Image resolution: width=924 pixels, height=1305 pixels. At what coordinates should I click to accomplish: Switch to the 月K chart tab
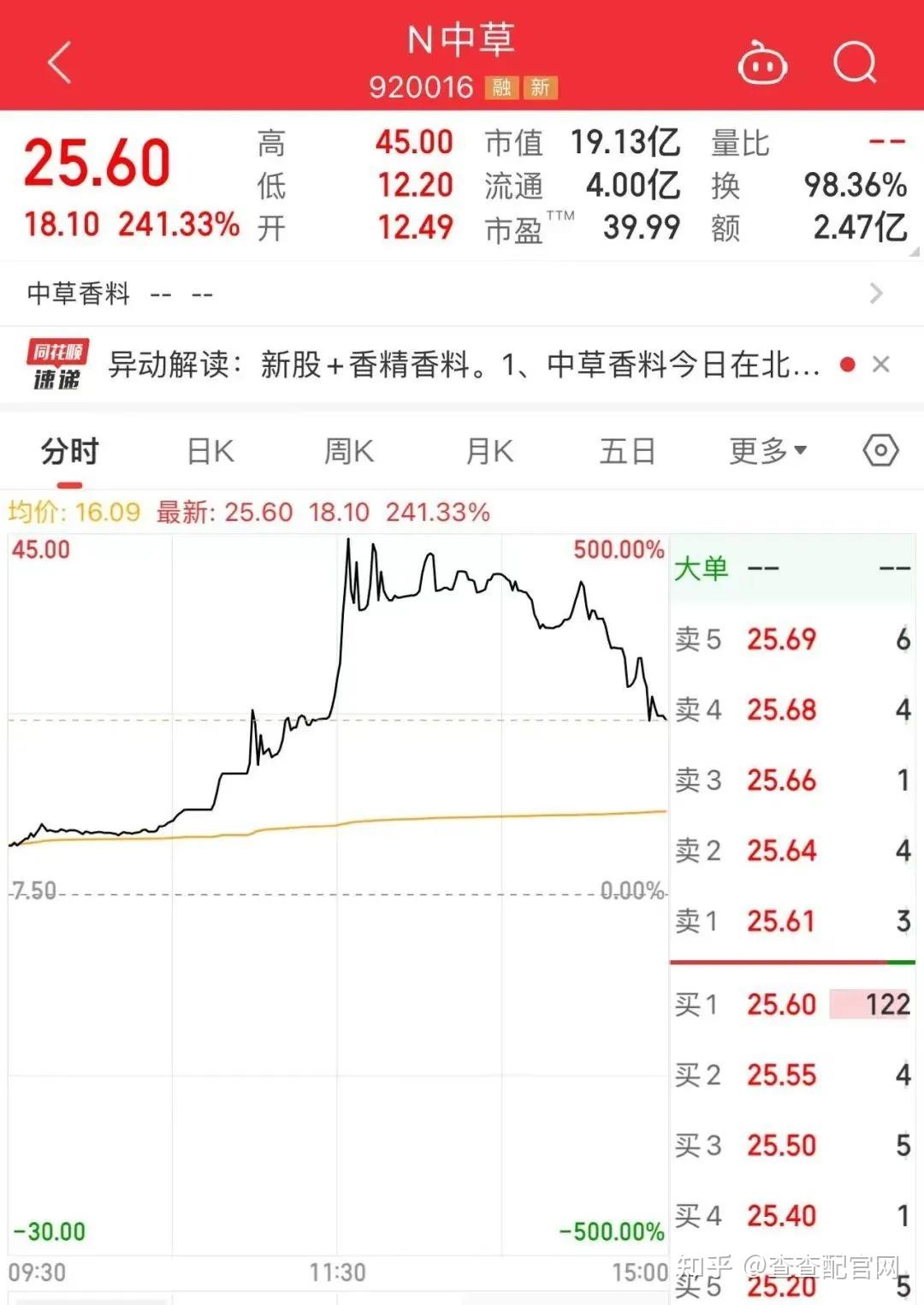point(488,449)
